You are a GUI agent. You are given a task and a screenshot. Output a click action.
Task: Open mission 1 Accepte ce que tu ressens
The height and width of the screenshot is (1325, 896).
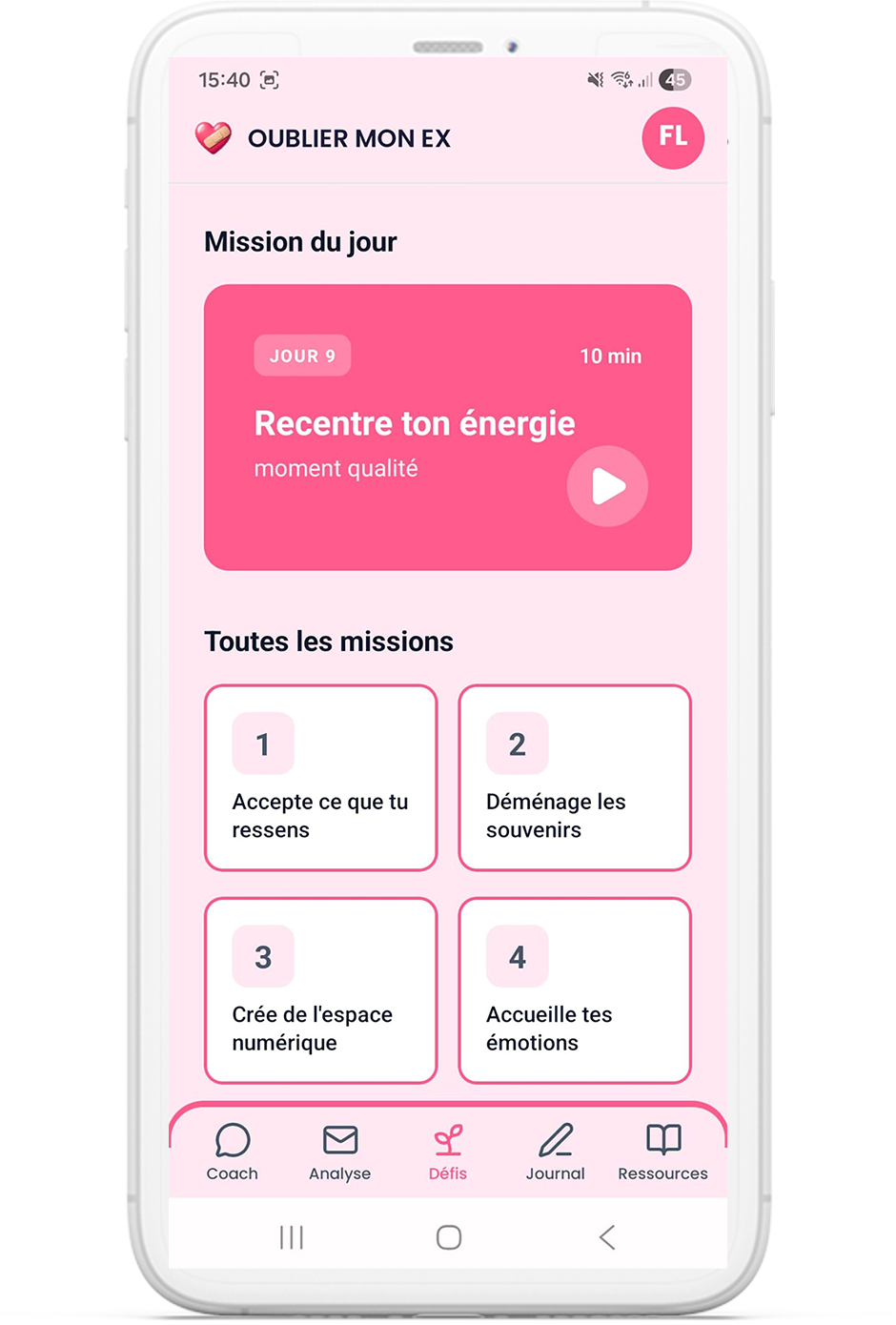point(320,778)
